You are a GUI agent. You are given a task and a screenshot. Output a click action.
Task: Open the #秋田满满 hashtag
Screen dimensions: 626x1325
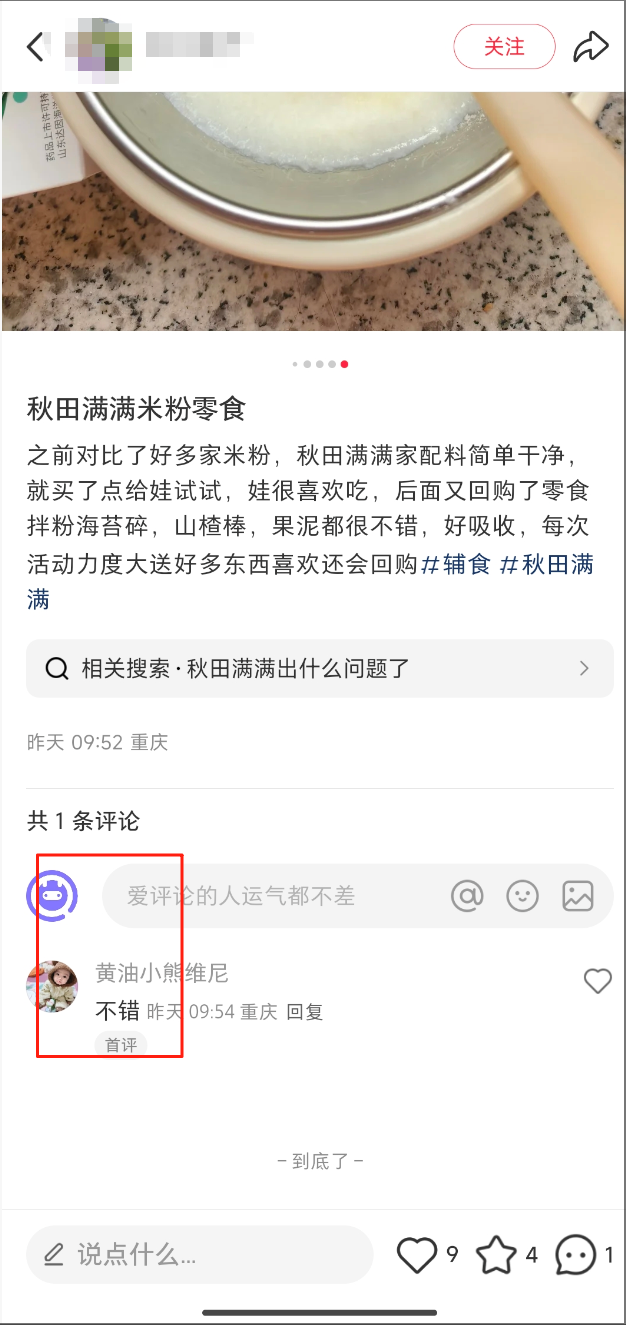[310, 582]
